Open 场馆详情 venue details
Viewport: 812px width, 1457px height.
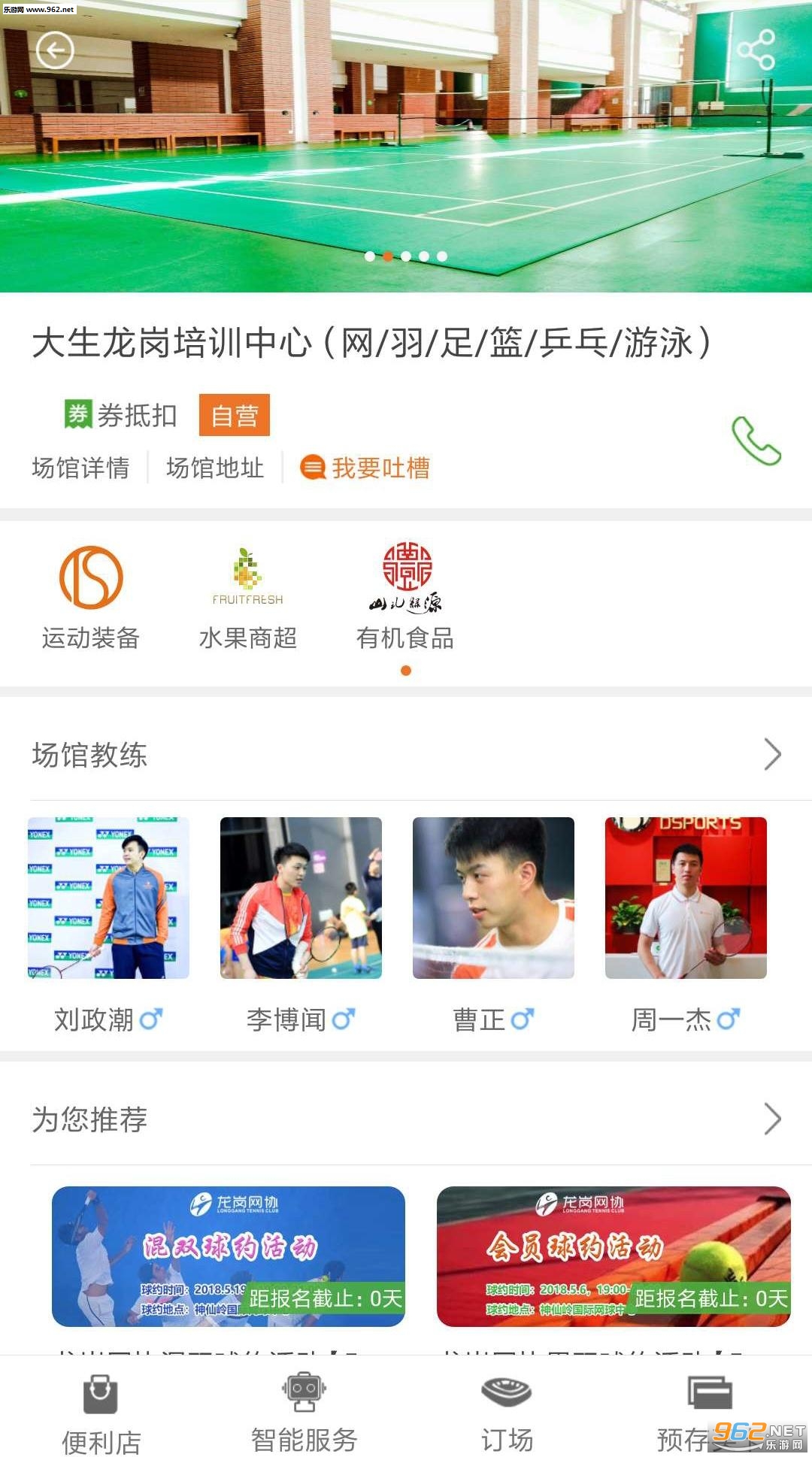(x=80, y=468)
